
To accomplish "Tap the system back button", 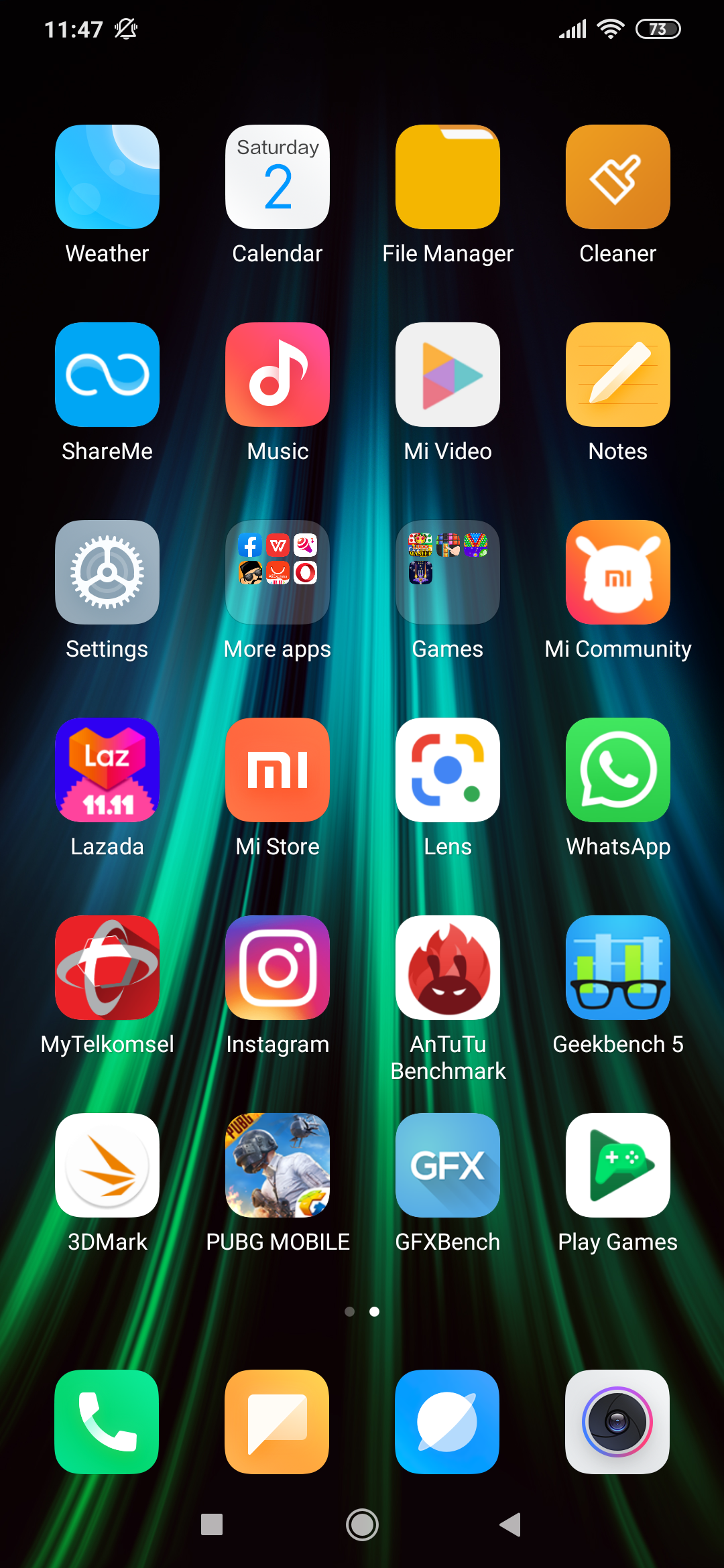I will tap(511, 1524).
